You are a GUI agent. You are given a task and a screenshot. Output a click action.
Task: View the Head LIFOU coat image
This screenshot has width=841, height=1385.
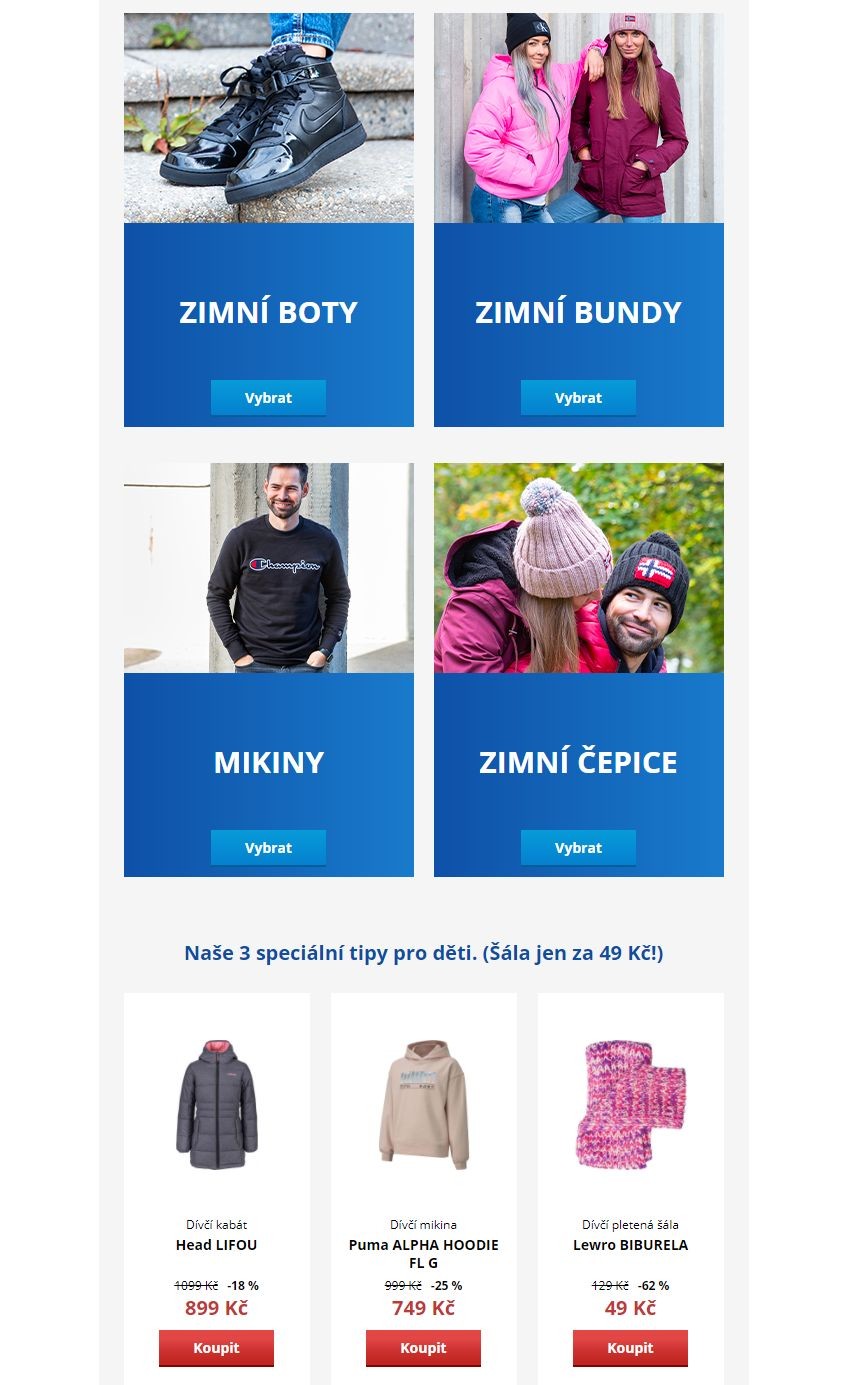pyautogui.click(x=217, y=1105)
